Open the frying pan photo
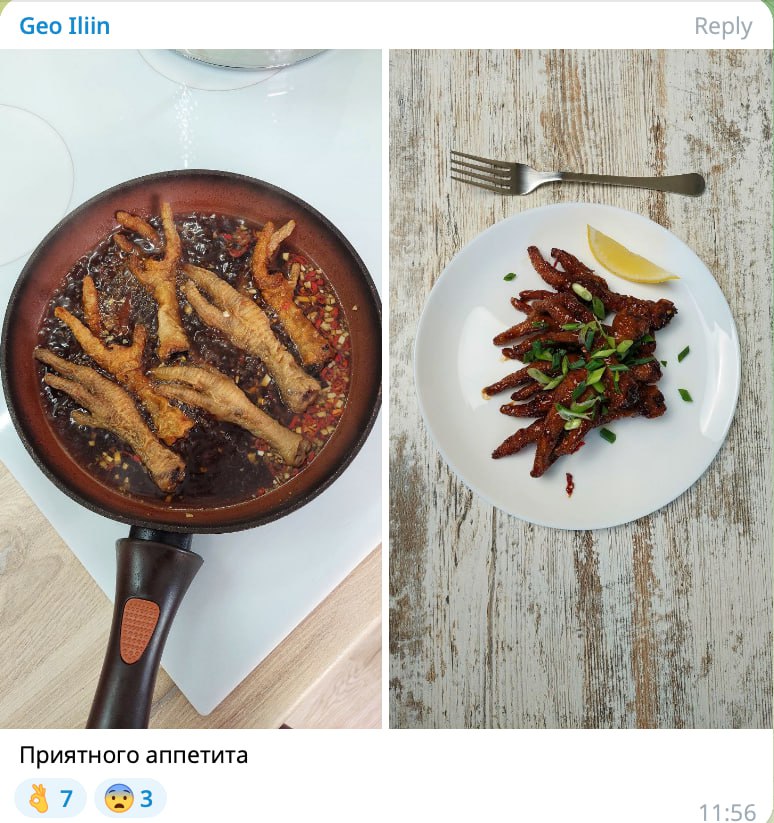Screen dimensions: 774x823 (190, 389)
